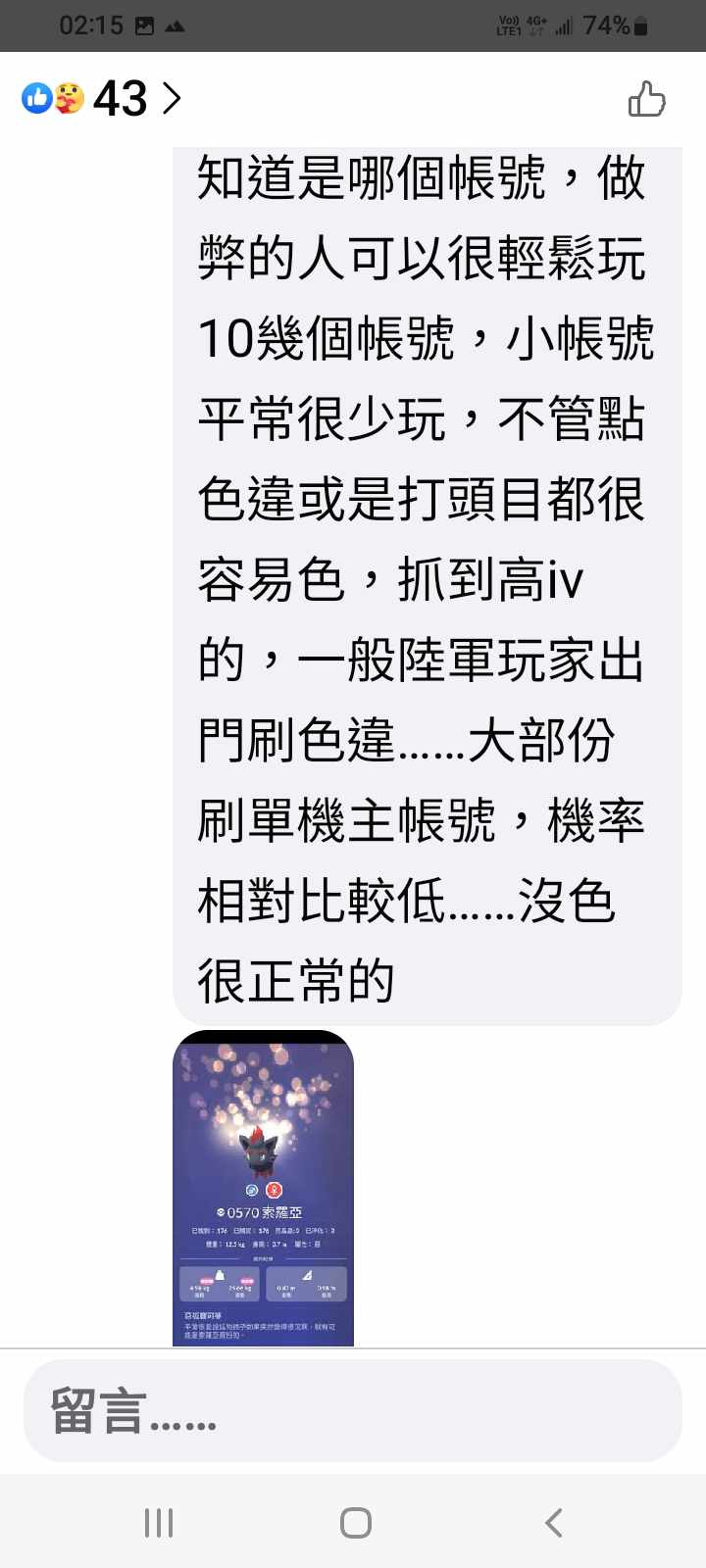
Task: Open the 43 reactions list
Action: tap(103, 98)
